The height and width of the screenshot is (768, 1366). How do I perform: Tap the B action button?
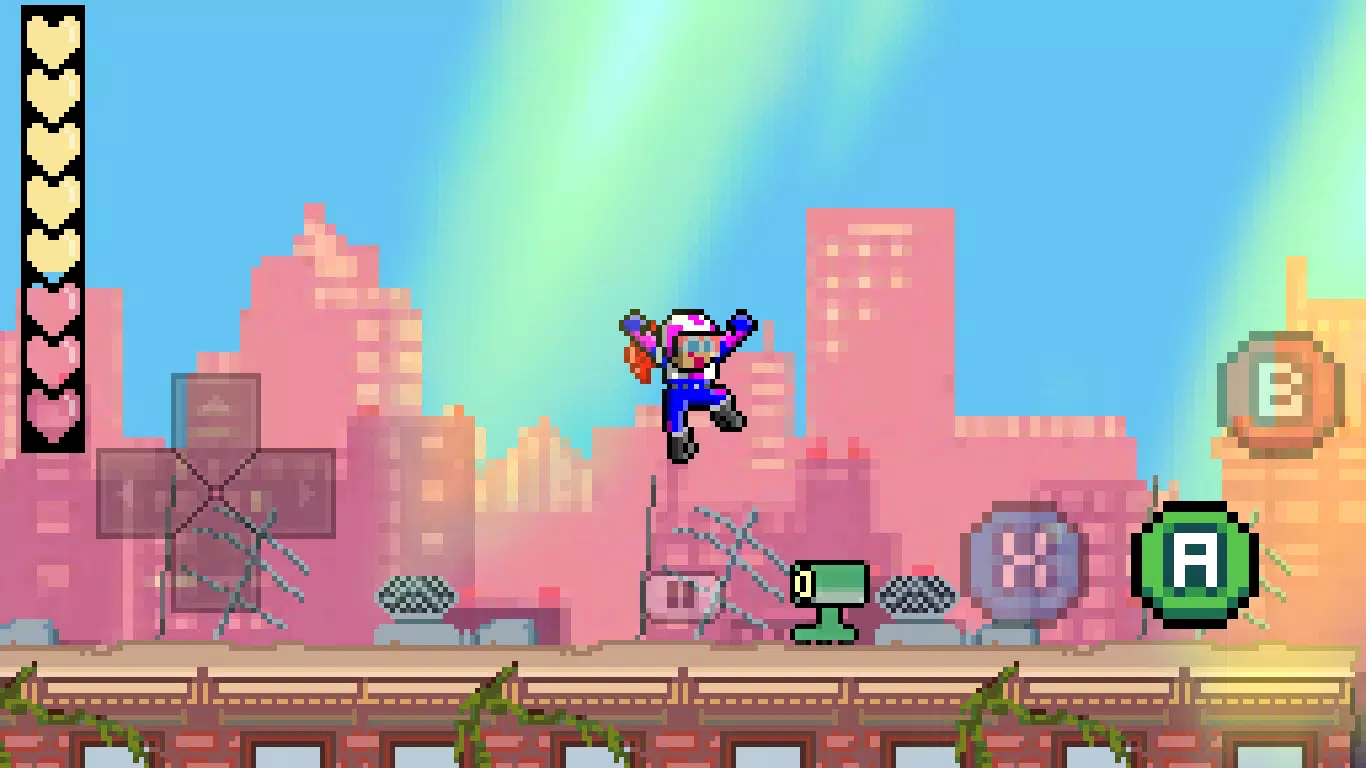(x=1281, y=394)
